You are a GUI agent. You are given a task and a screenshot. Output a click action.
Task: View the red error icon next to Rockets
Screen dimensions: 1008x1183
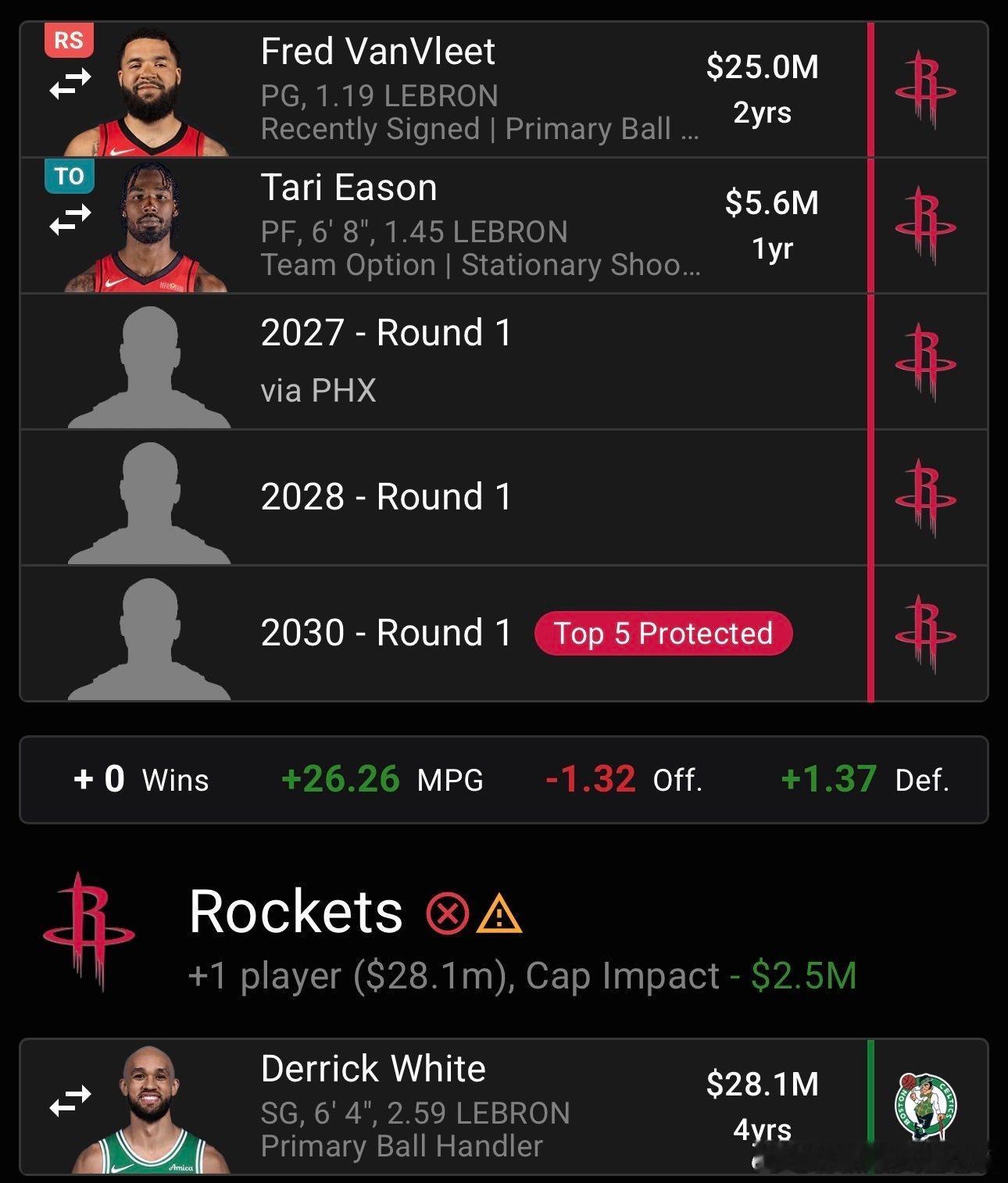point(447,913)
